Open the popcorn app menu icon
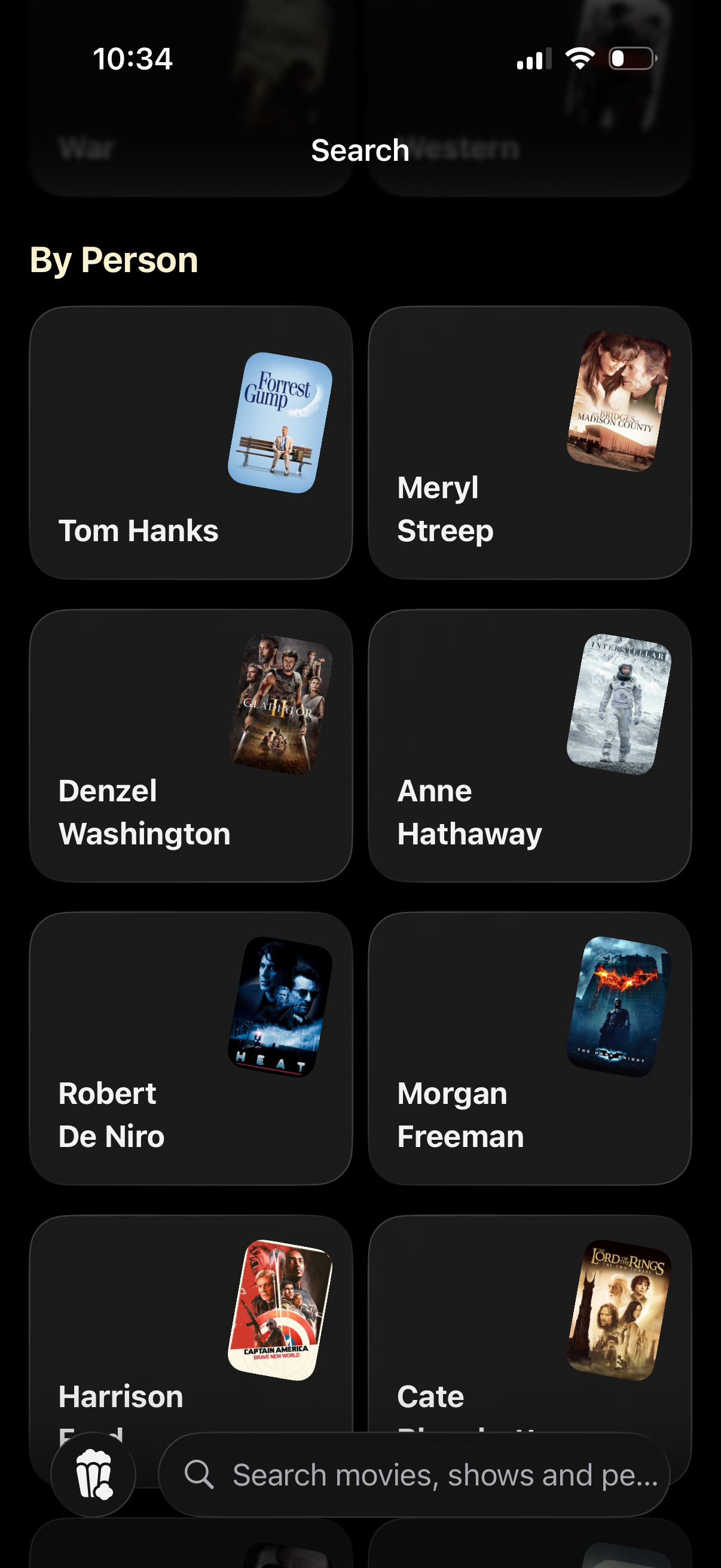 coord(93,1474)
